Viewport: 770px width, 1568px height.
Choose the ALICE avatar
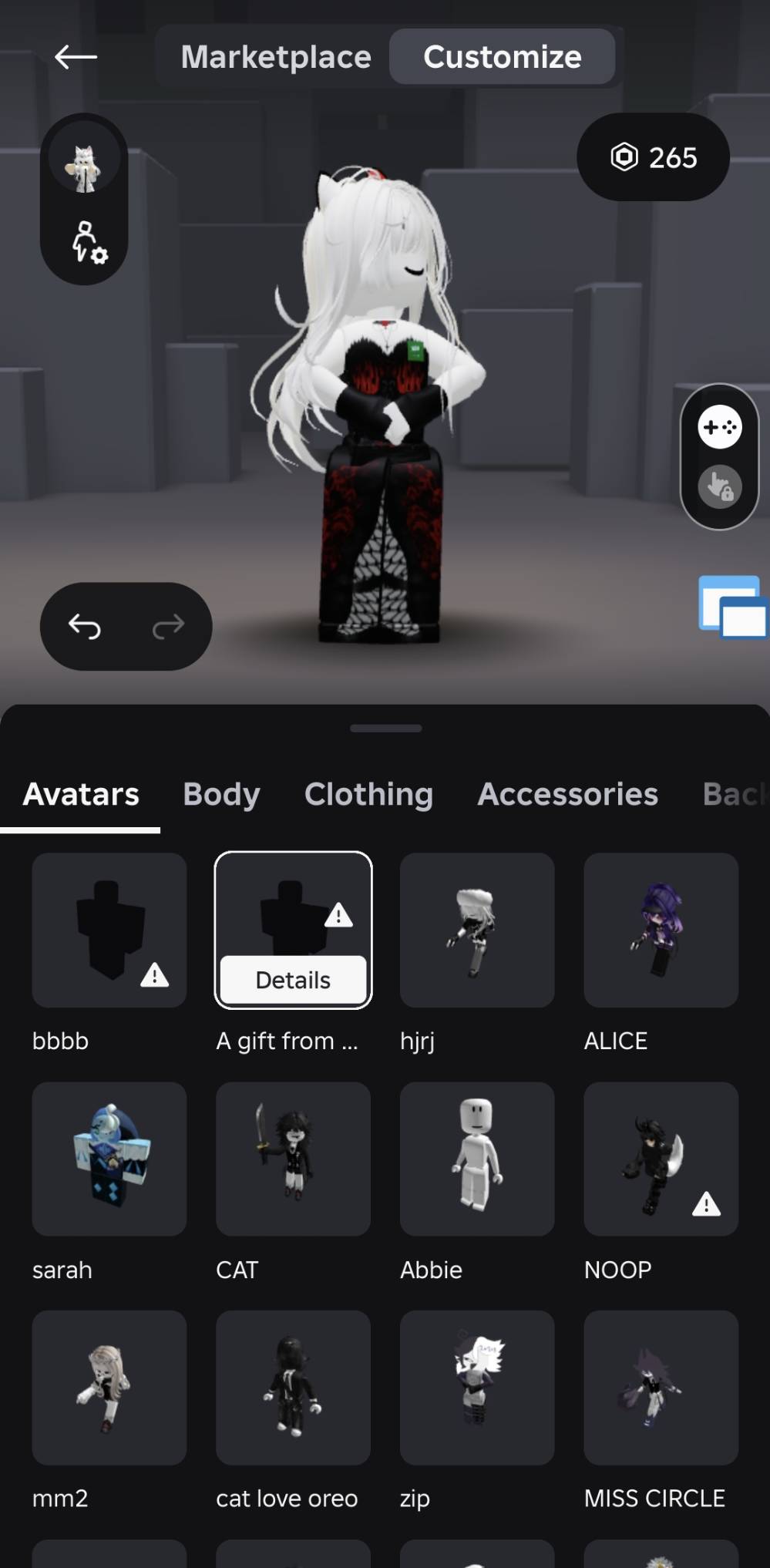(661, 930)
